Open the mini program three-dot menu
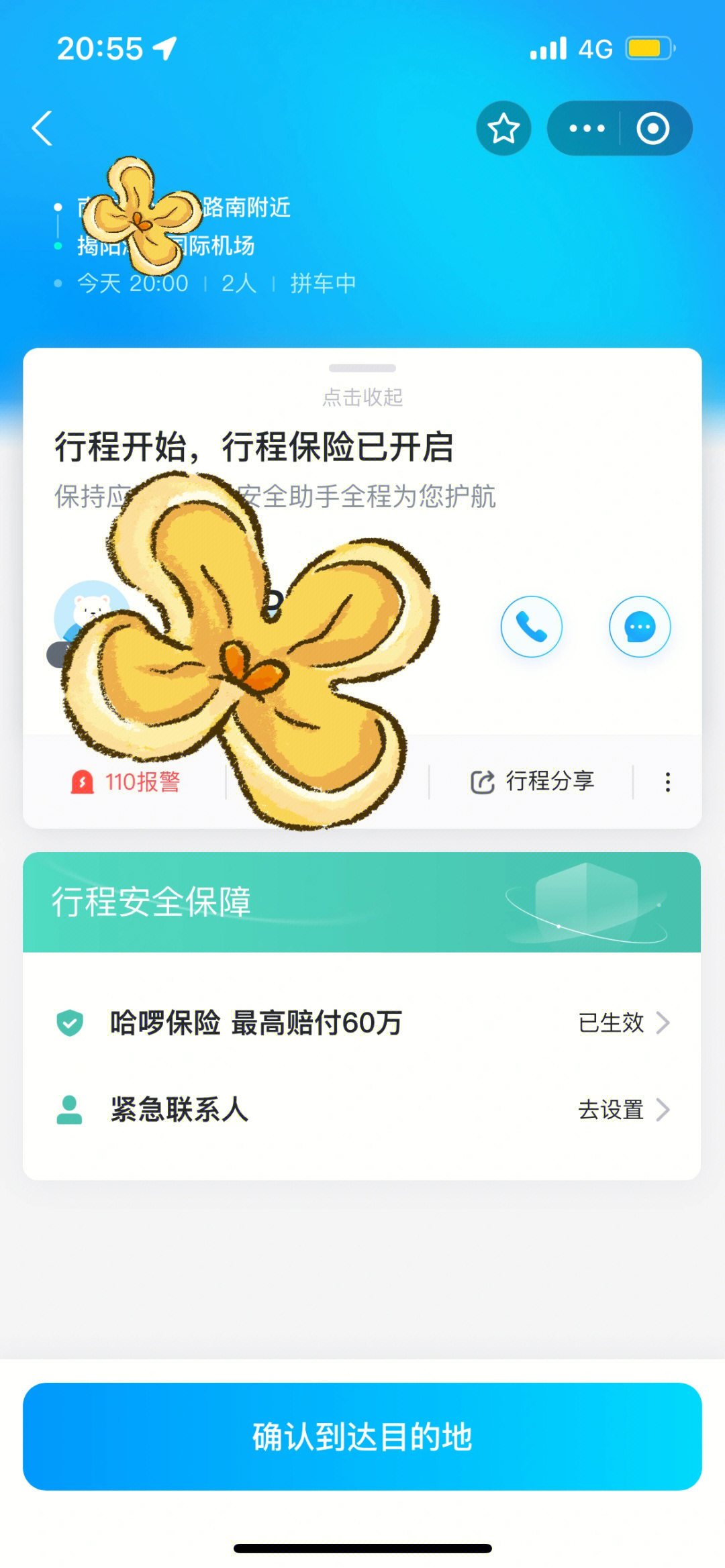 [x=587, y=128]
